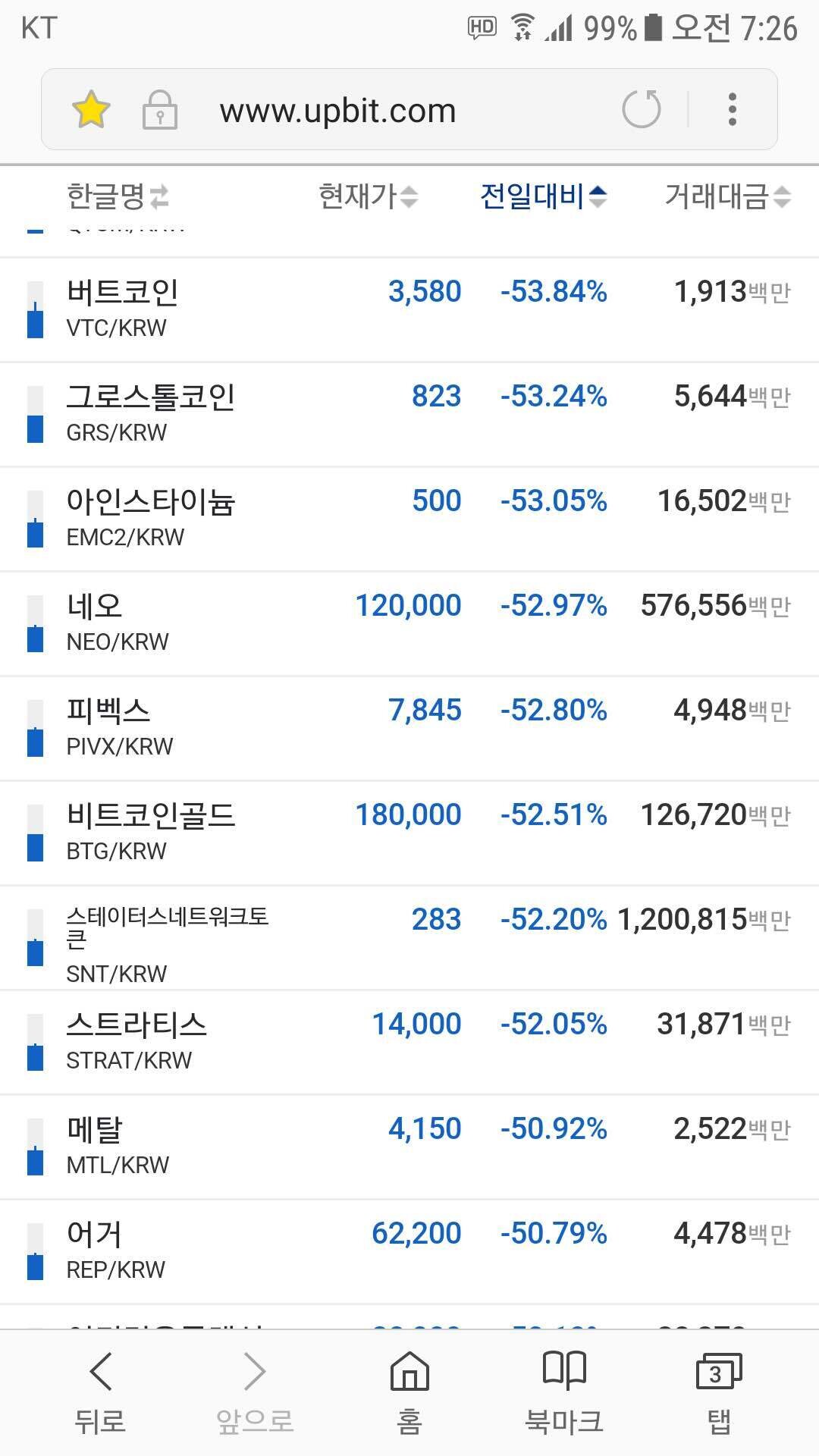This screenshot has width=819, height=1456.
Task: Tap the mini chart icon beside BTG/KRW
Action: pos(33,832)
